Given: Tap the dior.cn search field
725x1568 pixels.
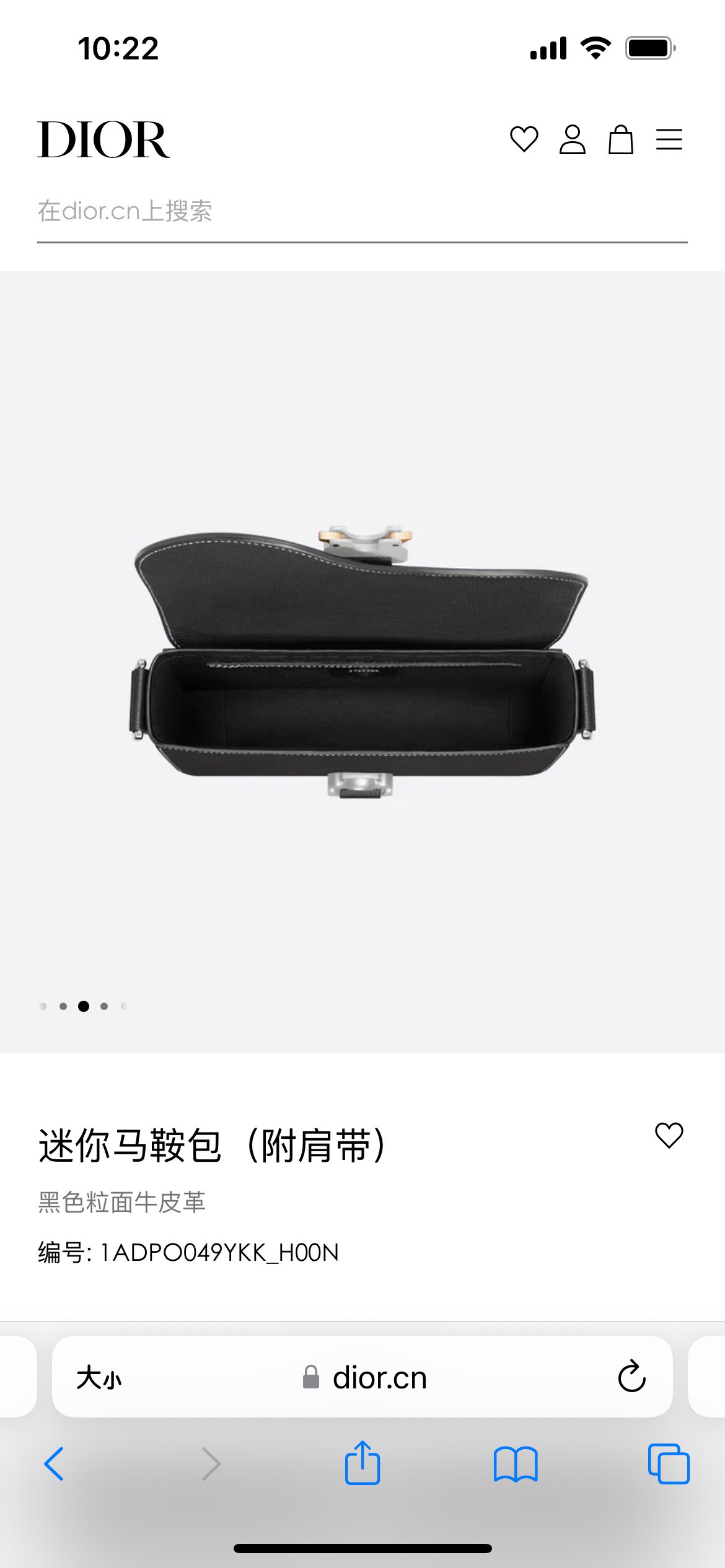Looking at the screenshot, I should point(362,212).
